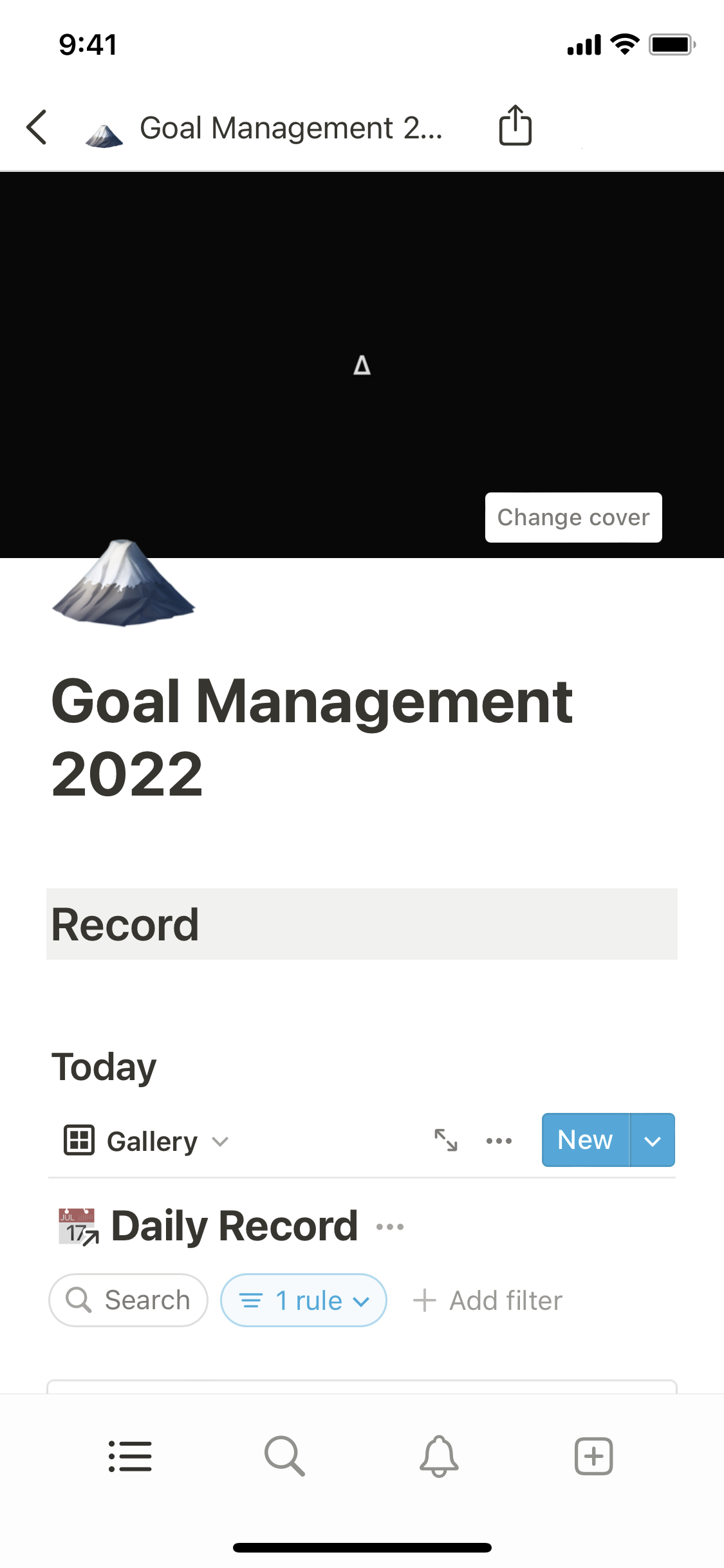Search within the Daily Record
This screenshot has height=1568, width=724.
click(x=129, y=1300)
